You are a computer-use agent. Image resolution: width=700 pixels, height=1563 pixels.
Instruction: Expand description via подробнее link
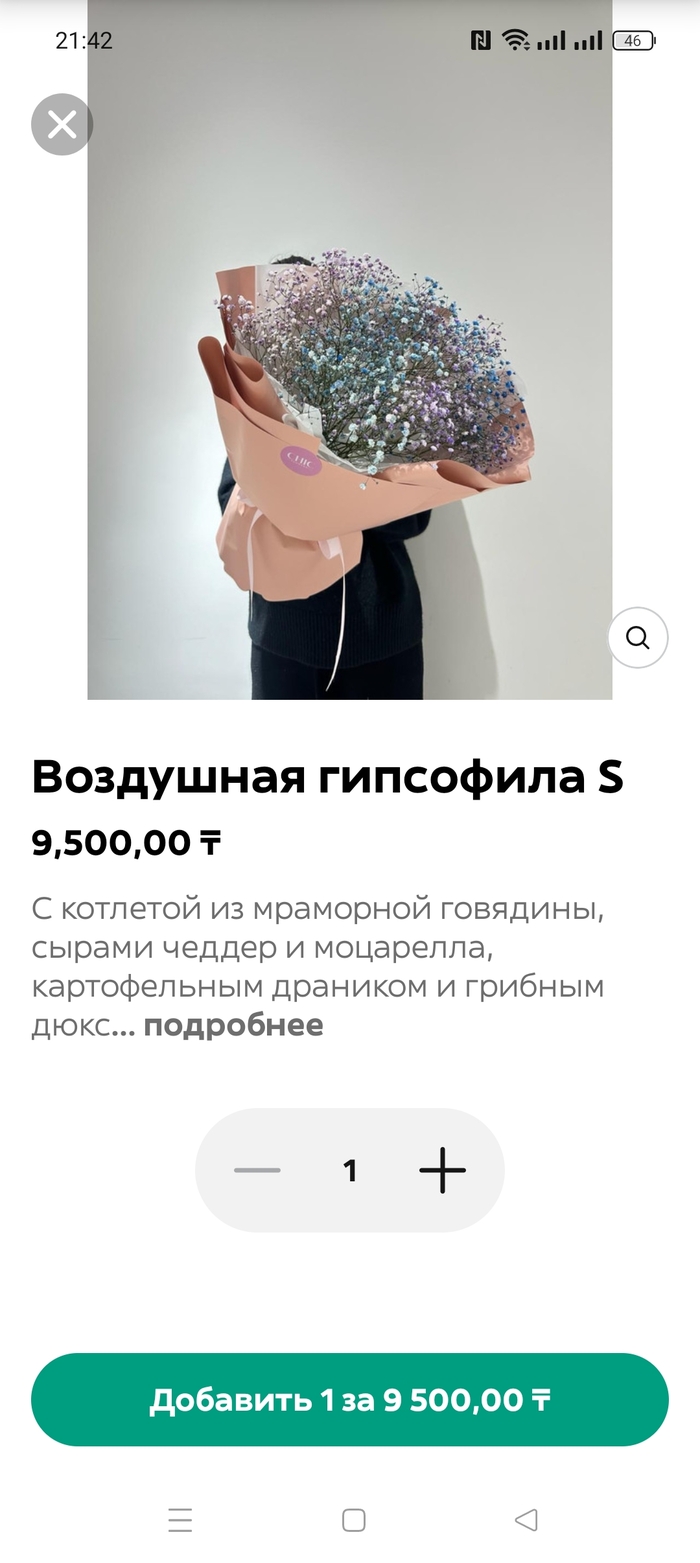click(233, 1025)
